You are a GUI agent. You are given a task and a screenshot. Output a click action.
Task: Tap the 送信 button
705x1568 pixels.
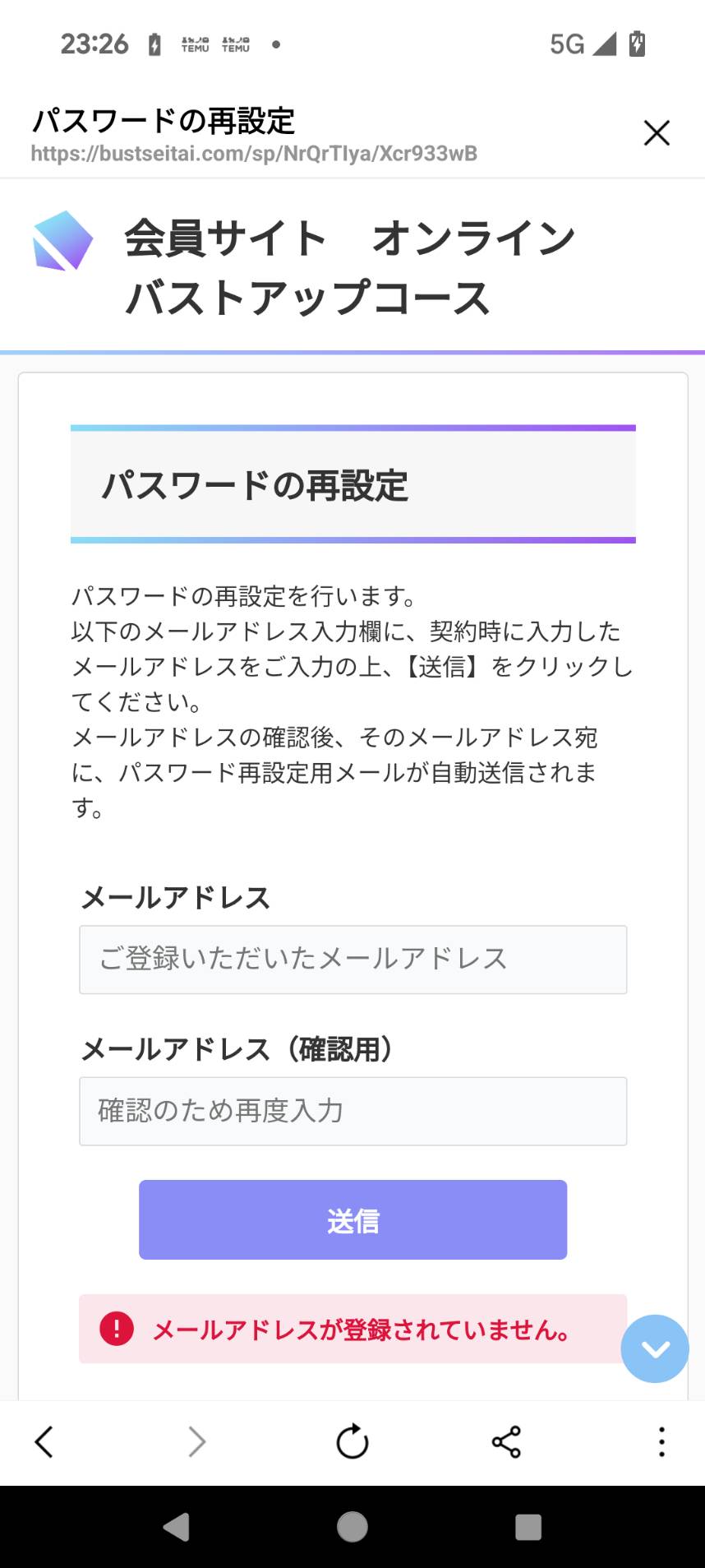coord(352,1219)
